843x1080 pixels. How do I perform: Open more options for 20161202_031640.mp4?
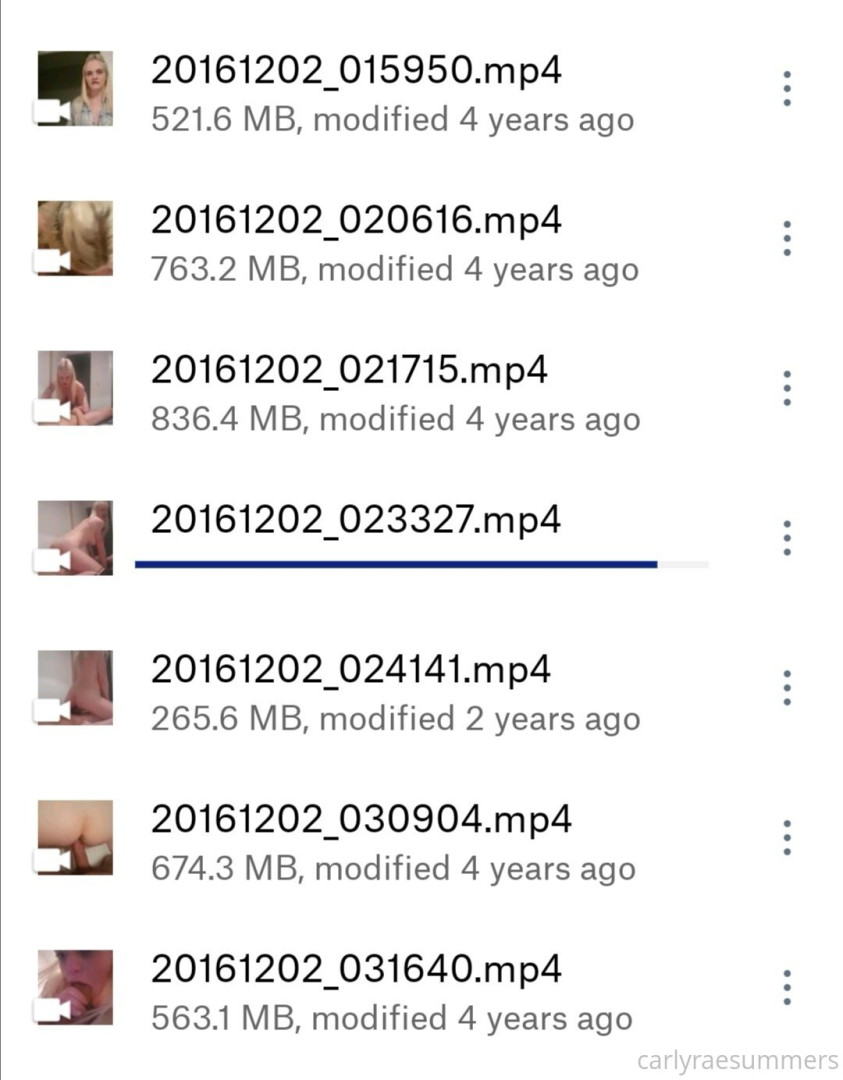(788, 987)
